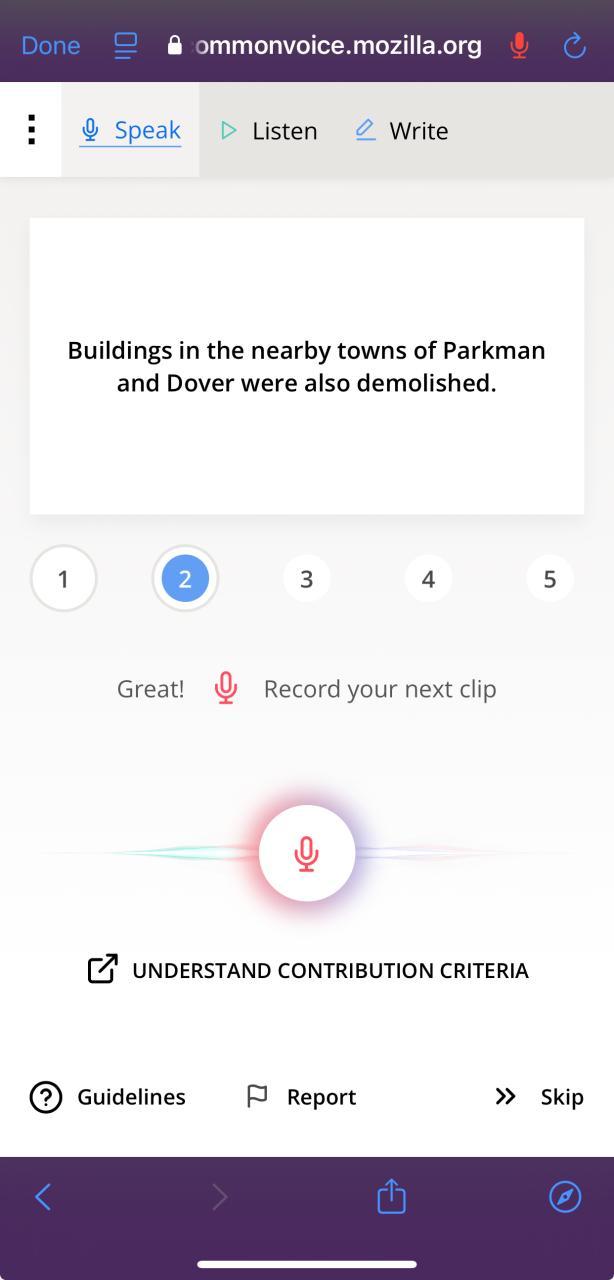This screenshot has width=614, height=1280.
Task: Open the Guidelines help
Action: [108, 1097]
